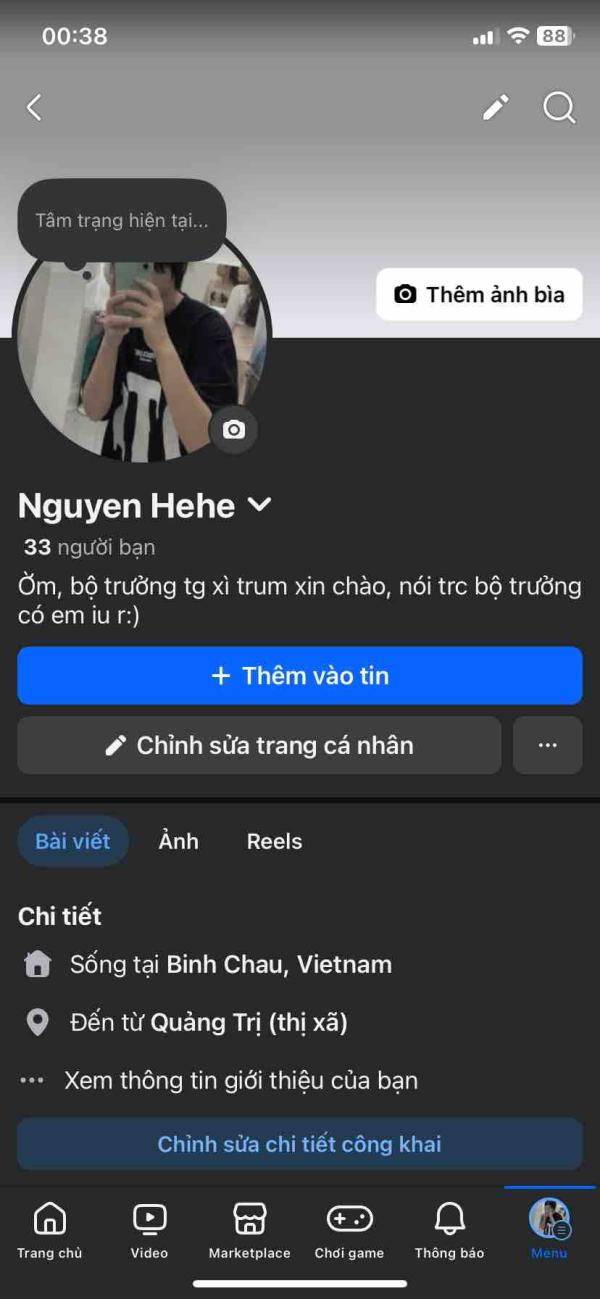
Task: Tap "Chỉnh sửa chi tiết công khai"
Action: tap(300, 1144)
